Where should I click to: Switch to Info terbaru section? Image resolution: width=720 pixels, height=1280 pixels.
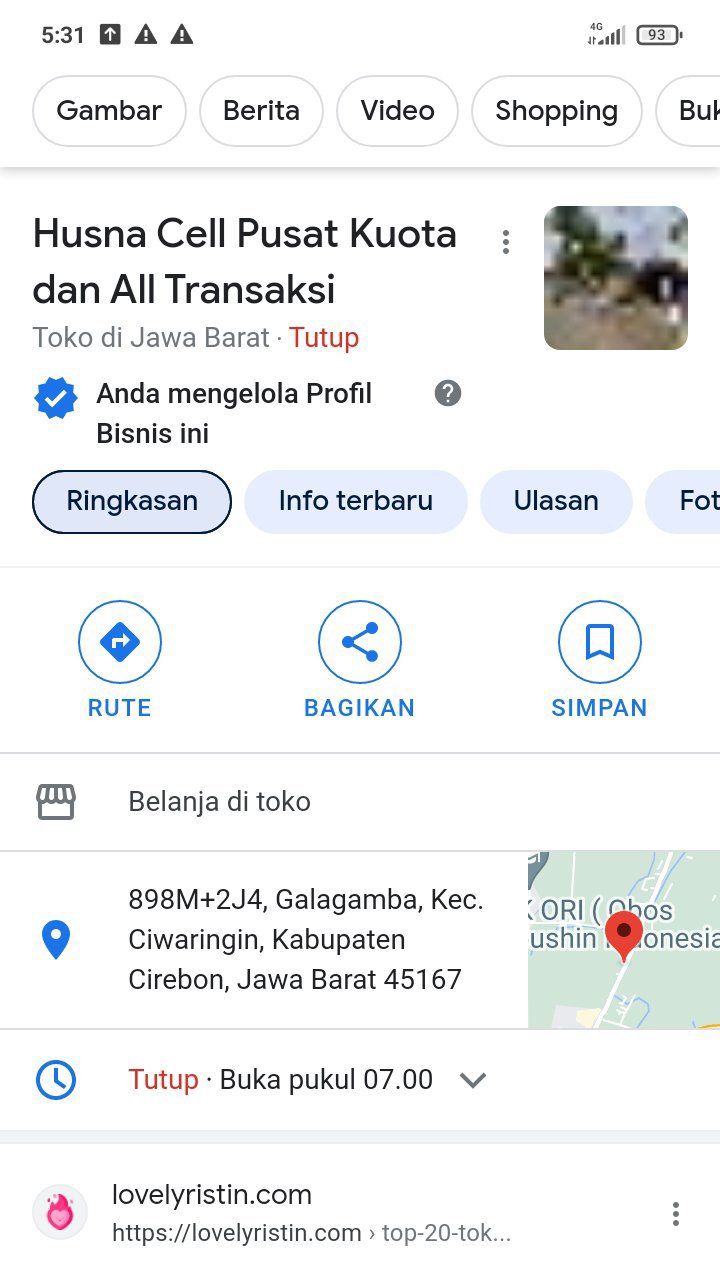click(355, 501)
